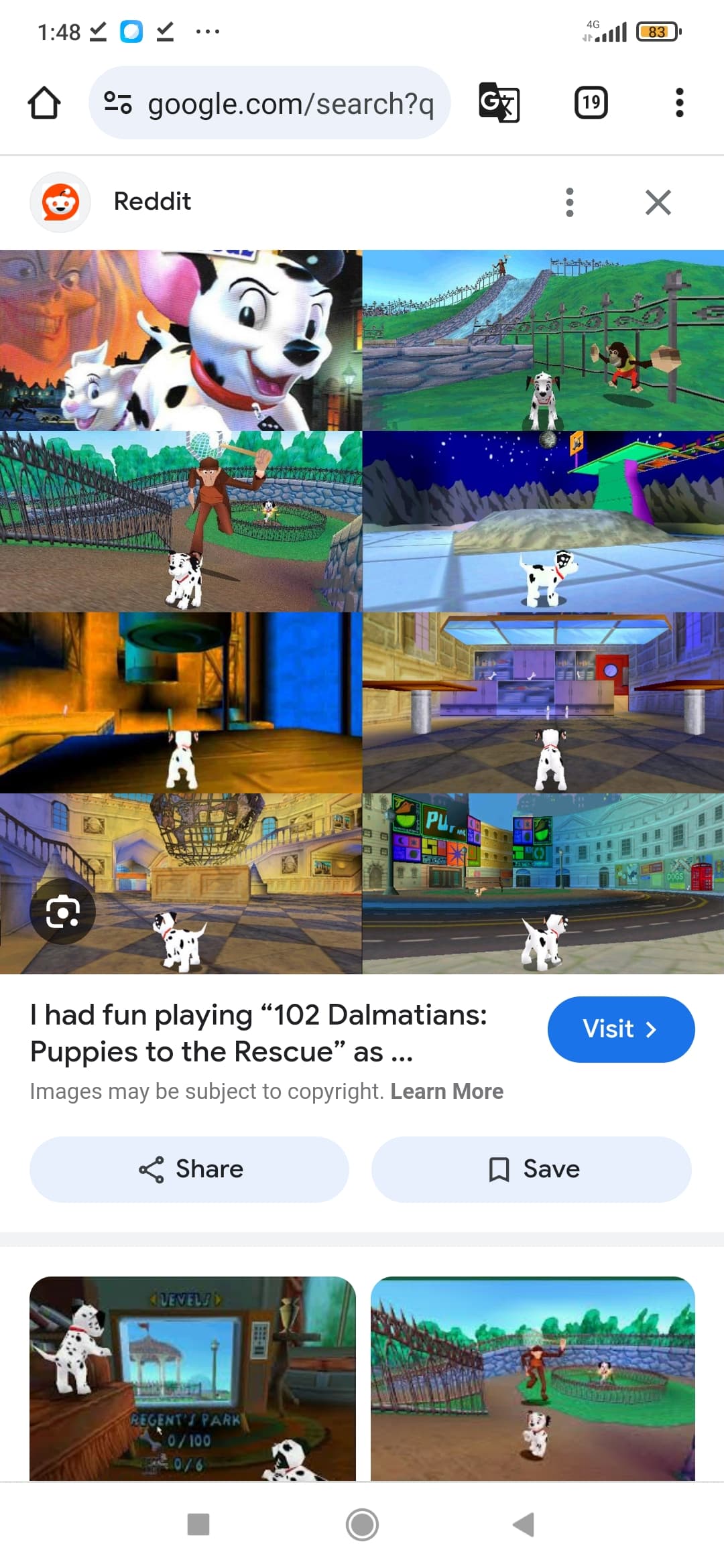The width and height of the screenshot is (724, 1568).
Task: Tap the system back button
Action: click(x=524, y=1524)
